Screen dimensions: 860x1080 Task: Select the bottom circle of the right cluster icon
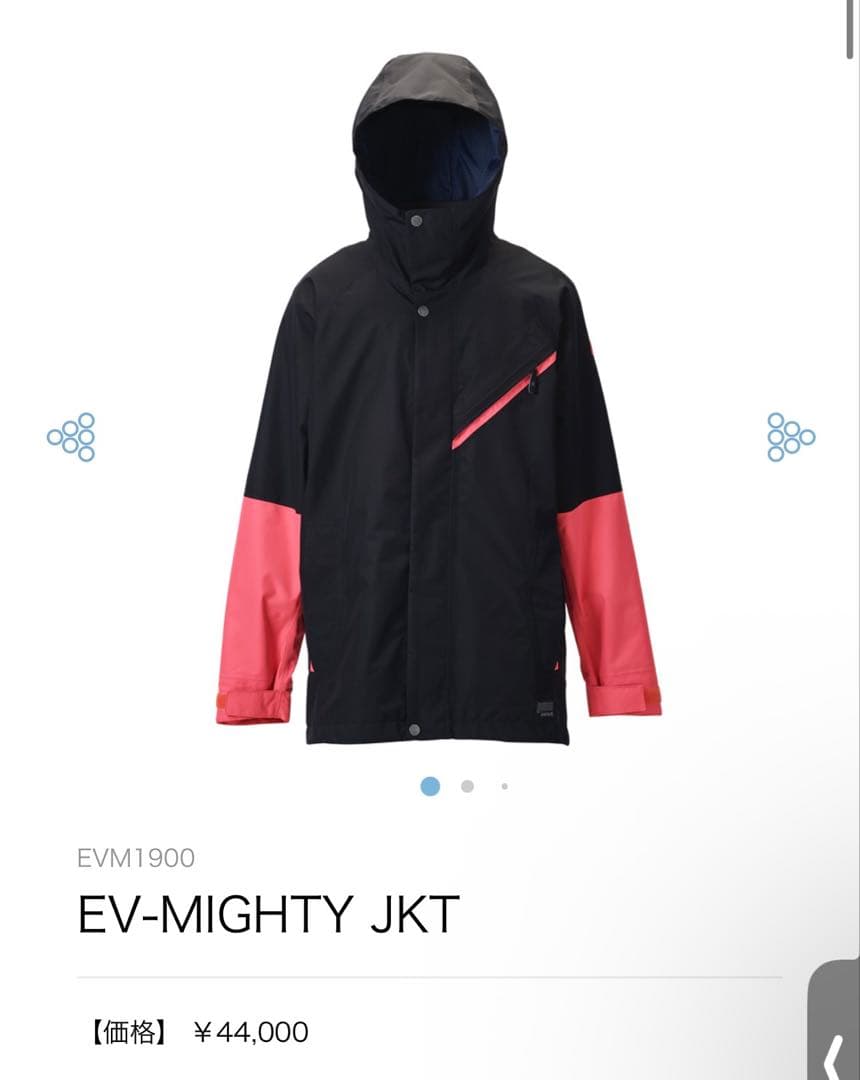[776, 454]
